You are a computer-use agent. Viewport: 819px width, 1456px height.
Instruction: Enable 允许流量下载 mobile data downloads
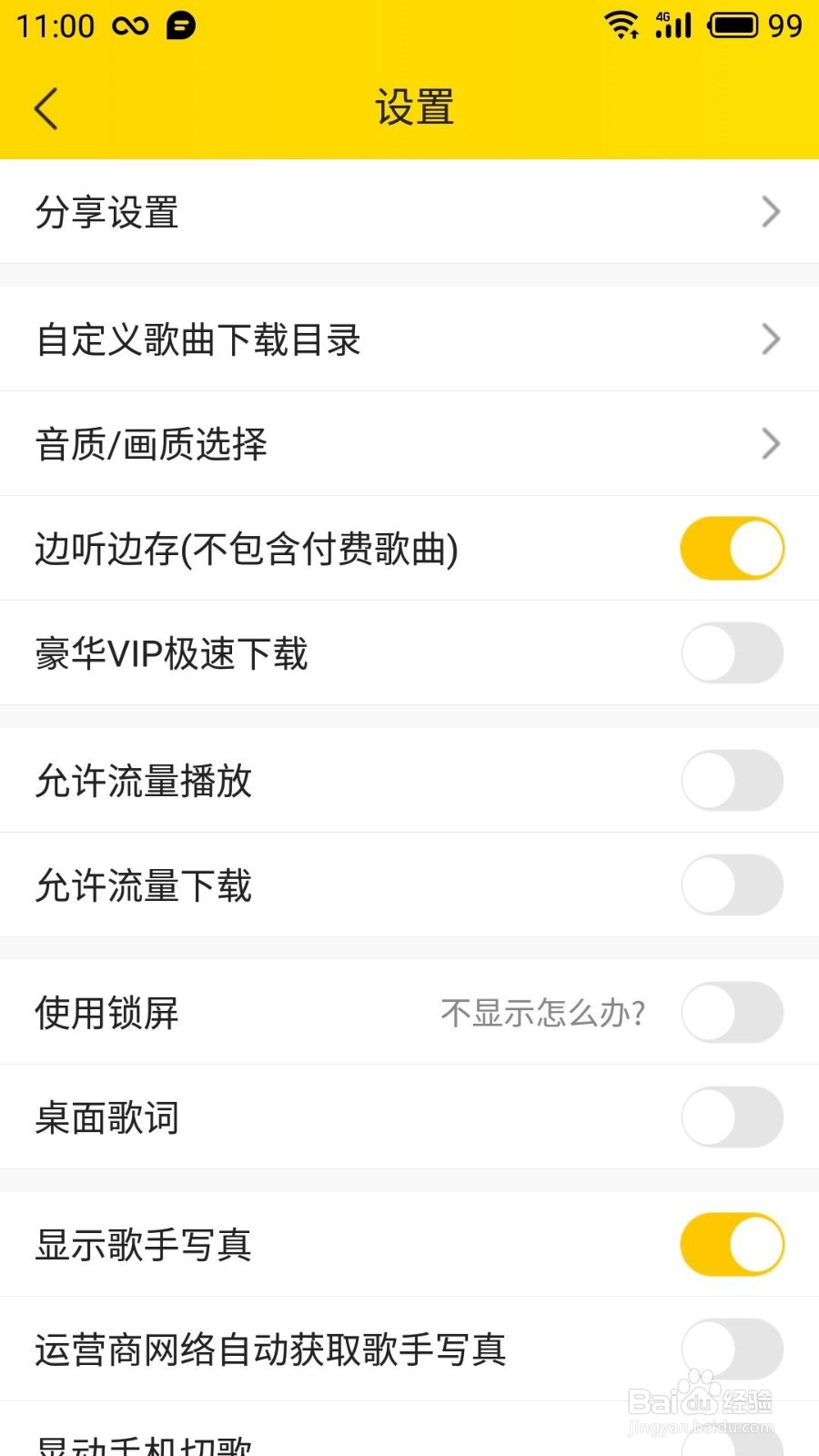731,885
